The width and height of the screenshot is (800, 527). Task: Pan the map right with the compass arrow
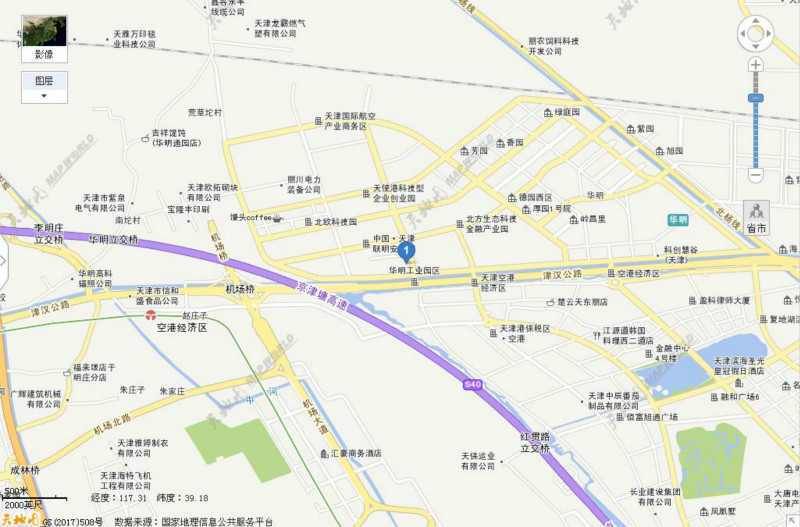(769, 36)
